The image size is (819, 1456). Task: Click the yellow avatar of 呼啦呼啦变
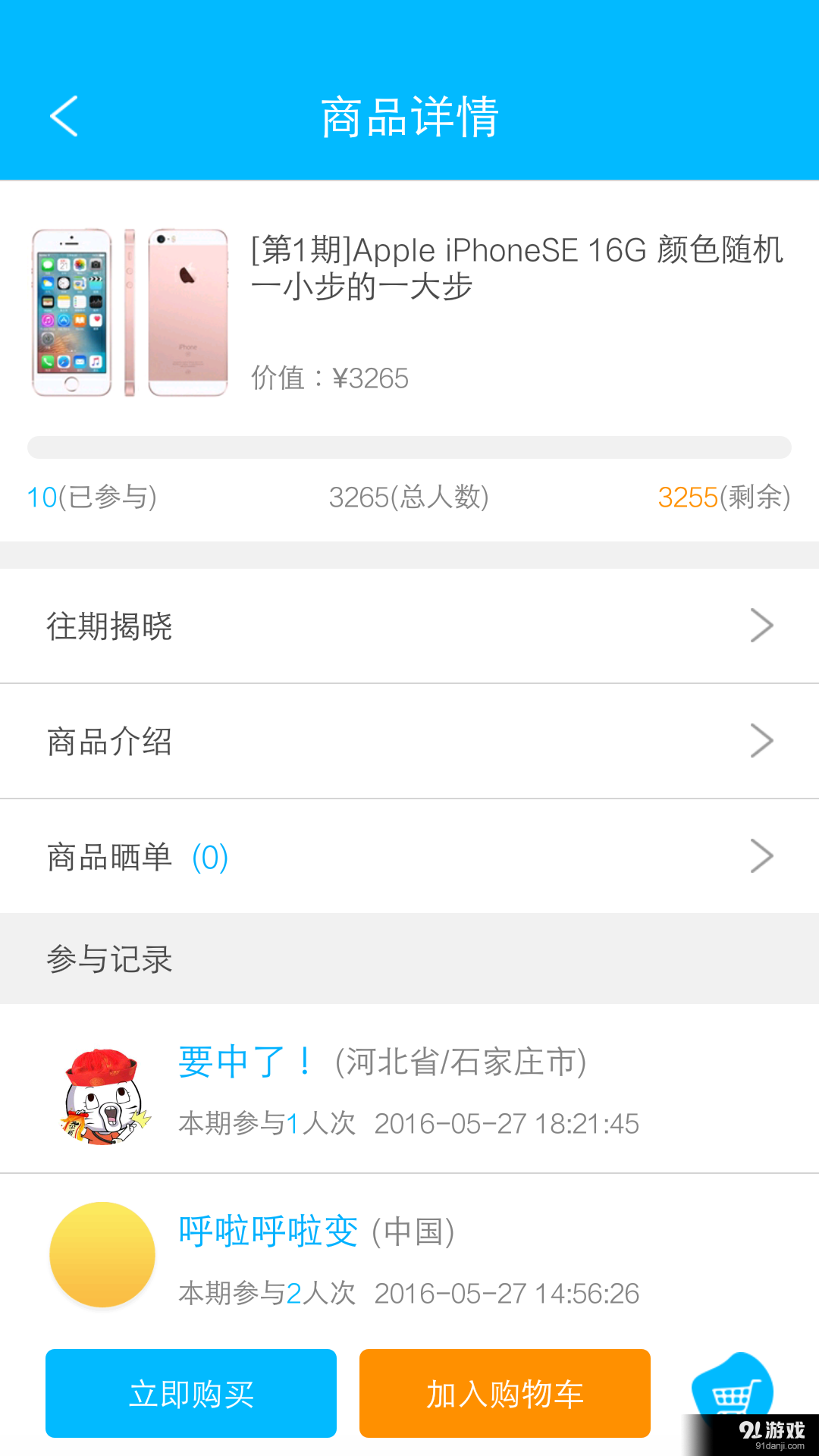[102, 1254]
